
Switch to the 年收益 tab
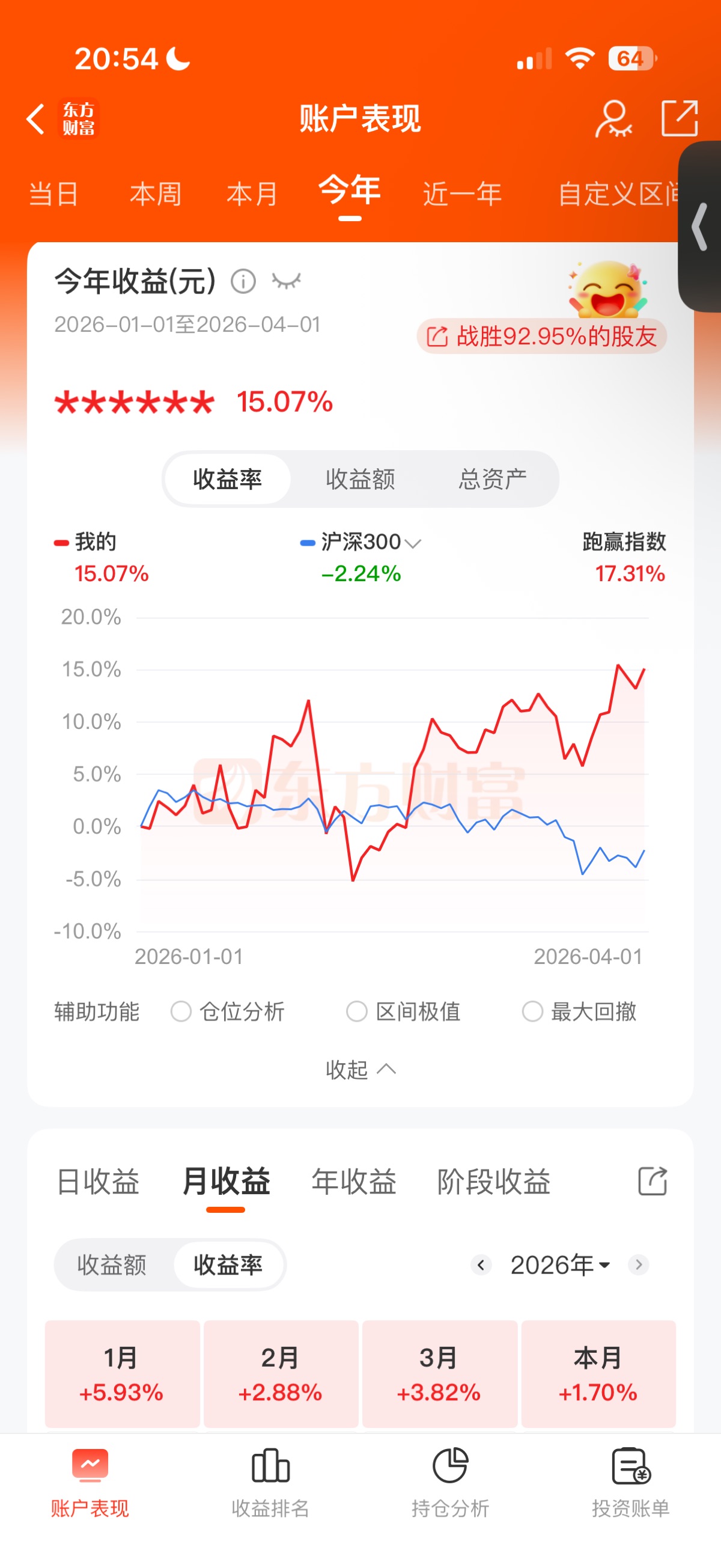353,1182
